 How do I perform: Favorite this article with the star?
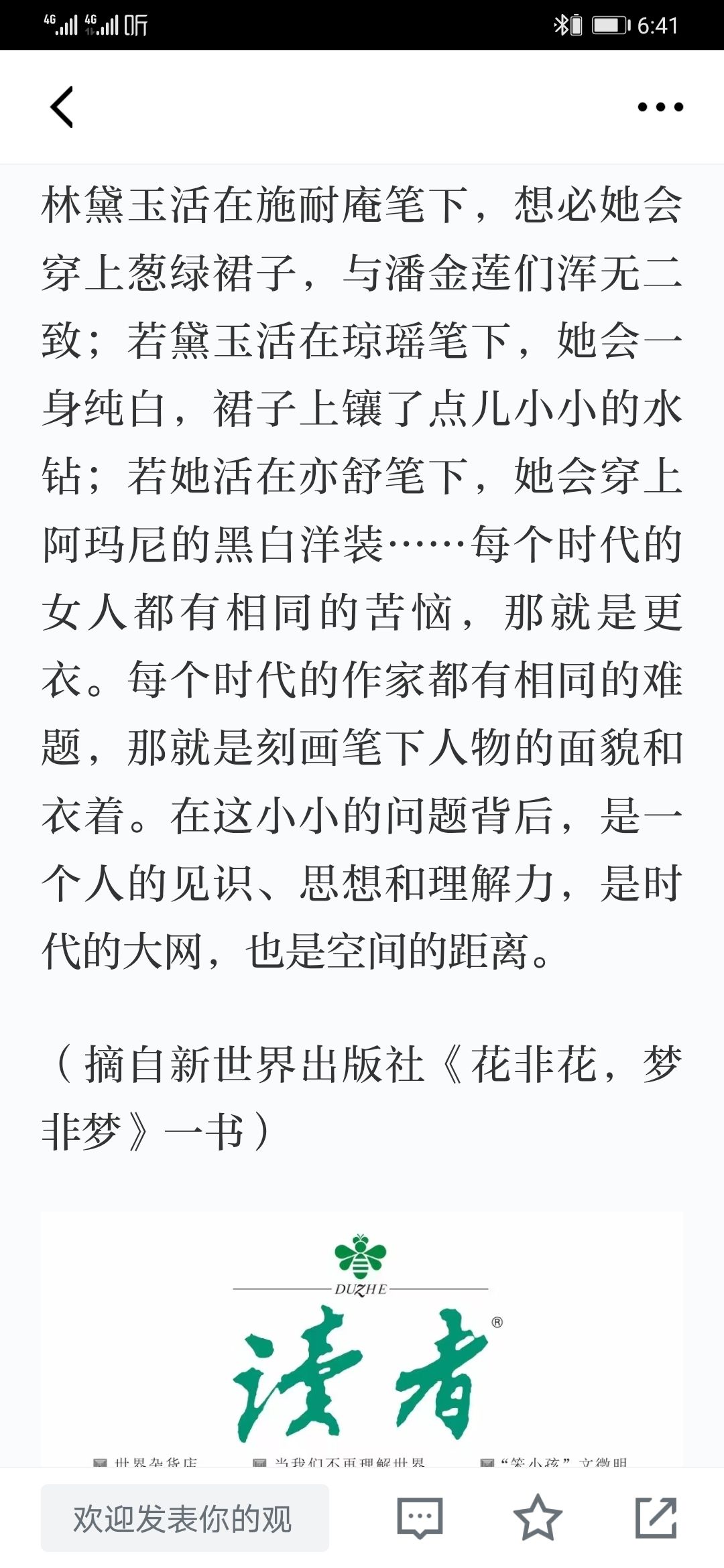click(538, 1518)
